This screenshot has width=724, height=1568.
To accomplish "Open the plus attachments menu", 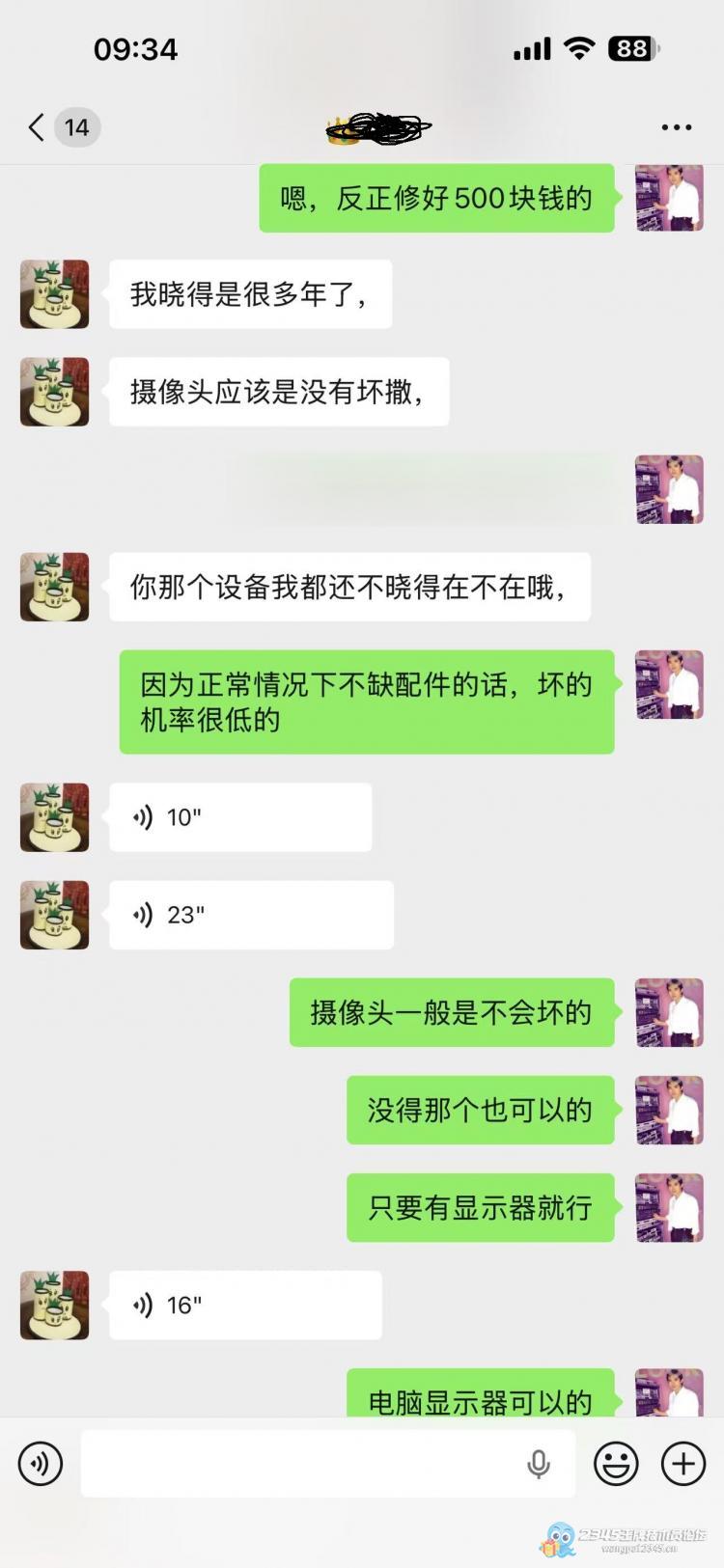I will pyautogui.click(x=683, y=1464).
